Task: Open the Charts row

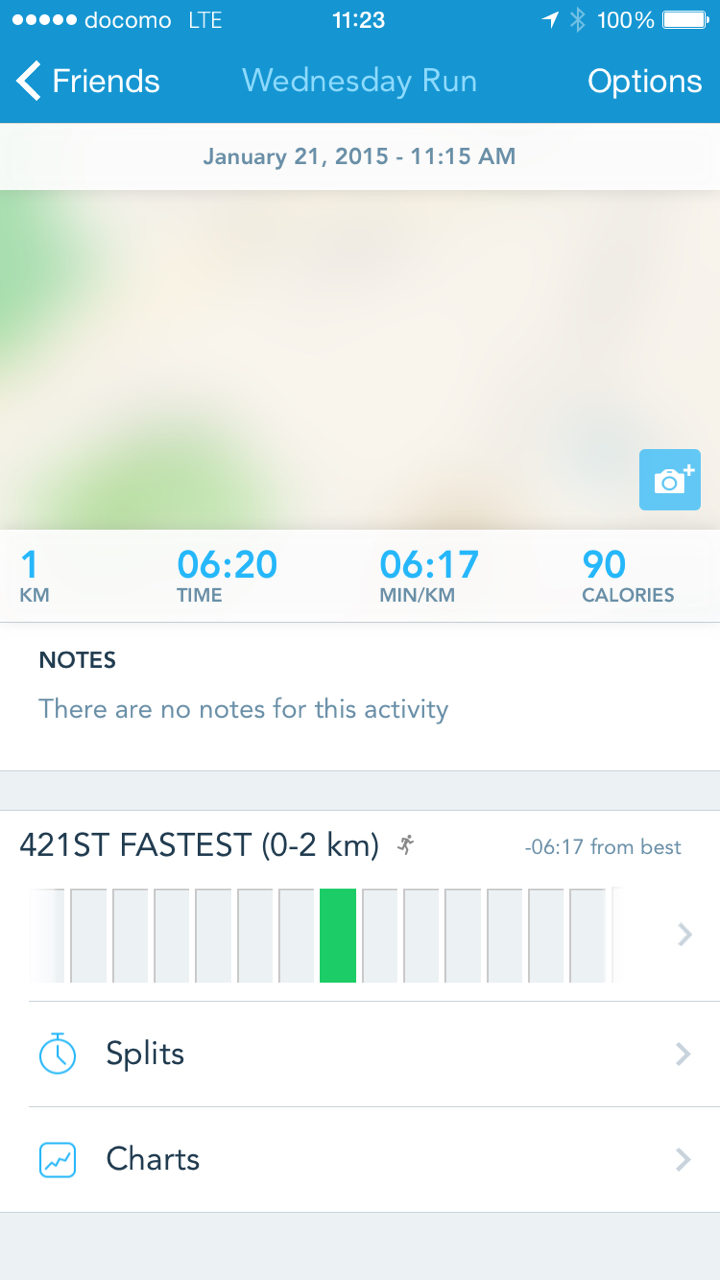Action: click(x=360, y=1159)
